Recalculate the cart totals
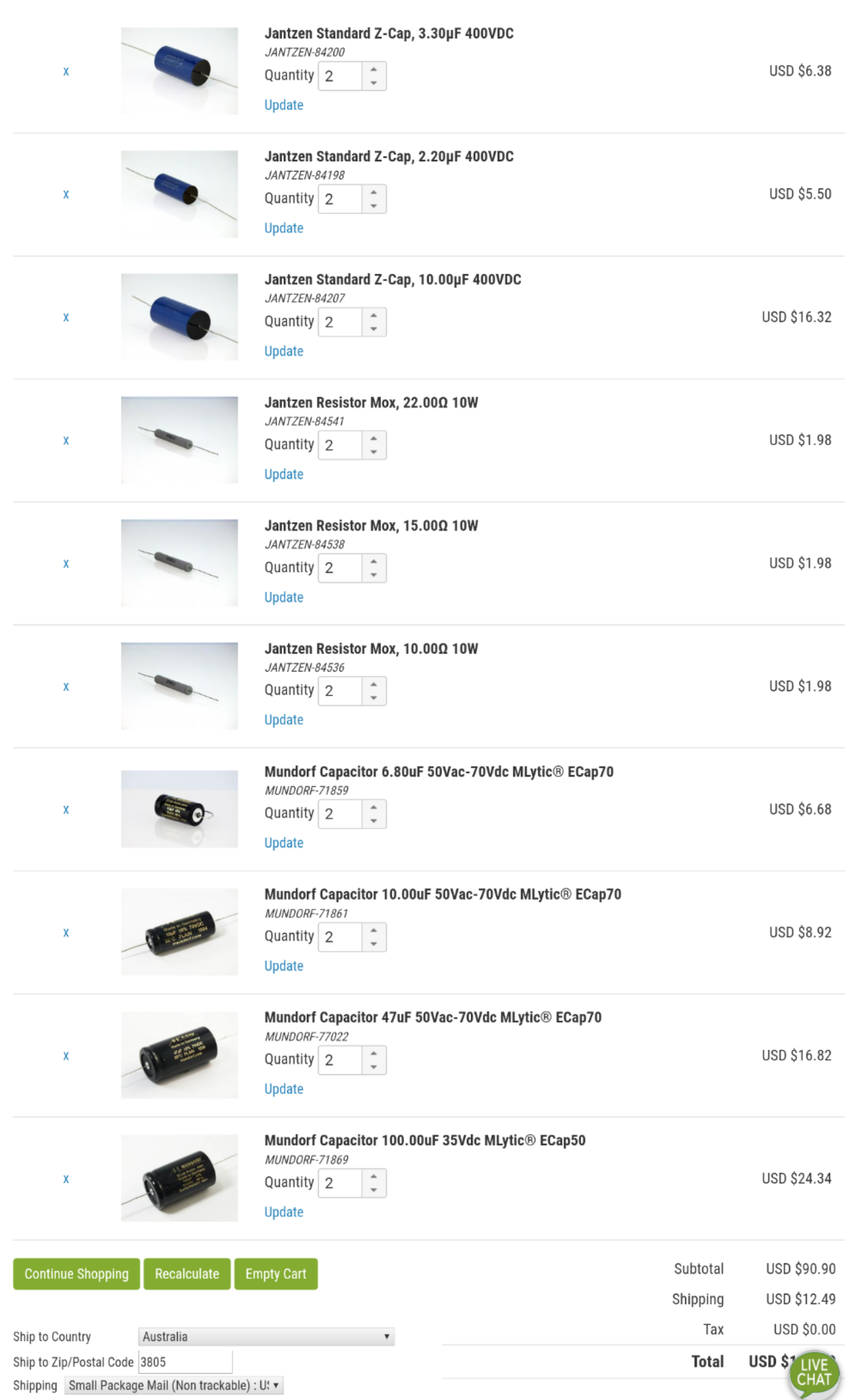Image resolution: width=856 pixels, height=1400 pixels. click(187, 1274)
